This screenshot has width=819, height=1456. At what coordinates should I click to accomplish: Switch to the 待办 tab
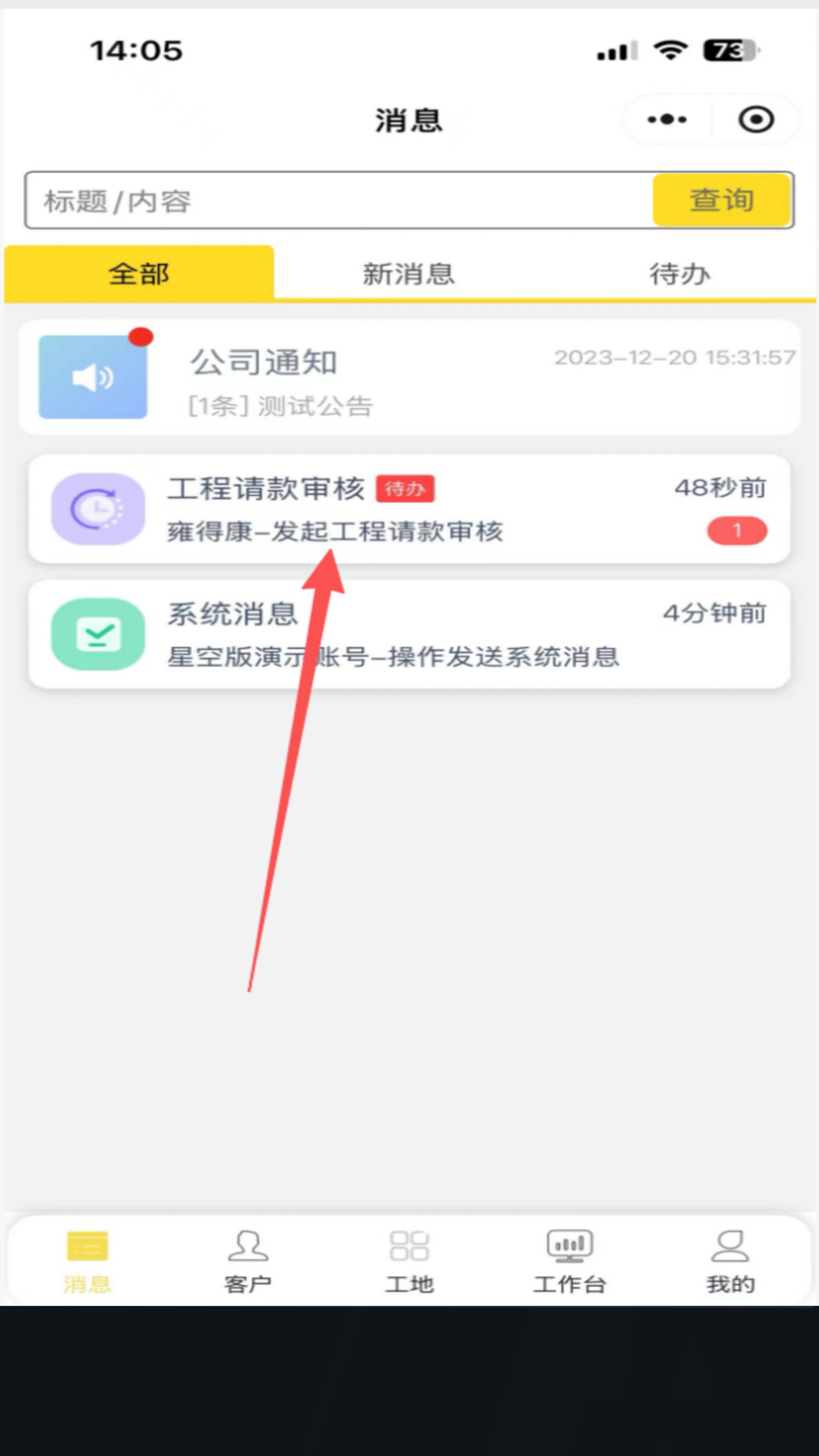[678, 274]
